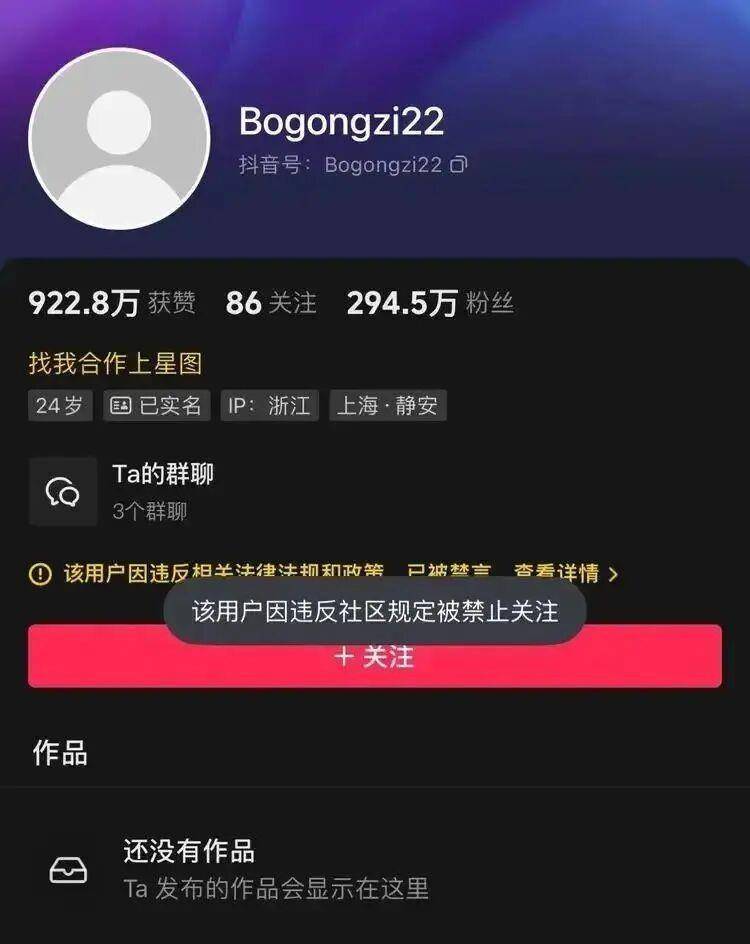View the 922.8万 likes count
The height and width of the screenshot is (944, 750).
[112, 303]
